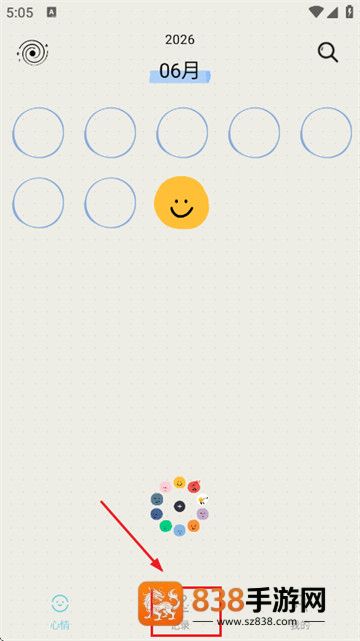Open the 06月 month picker
Screen dimensions: 360x641
click(180, 71)
